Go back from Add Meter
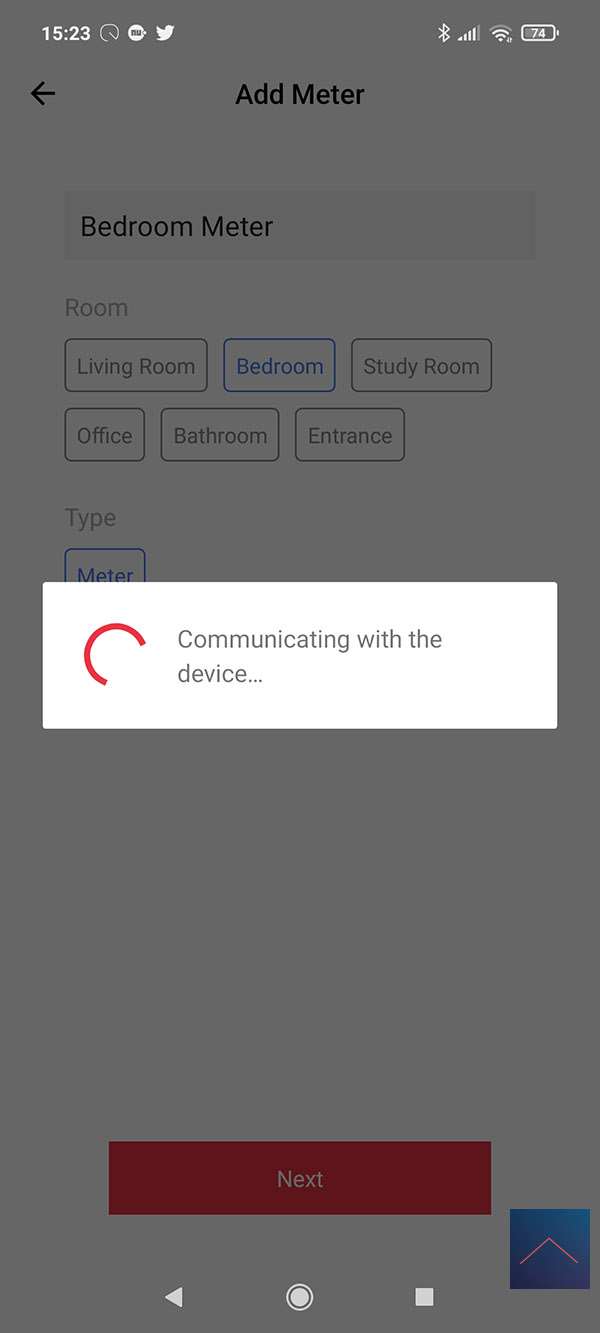600x1333 pixels. click(43, 94)
